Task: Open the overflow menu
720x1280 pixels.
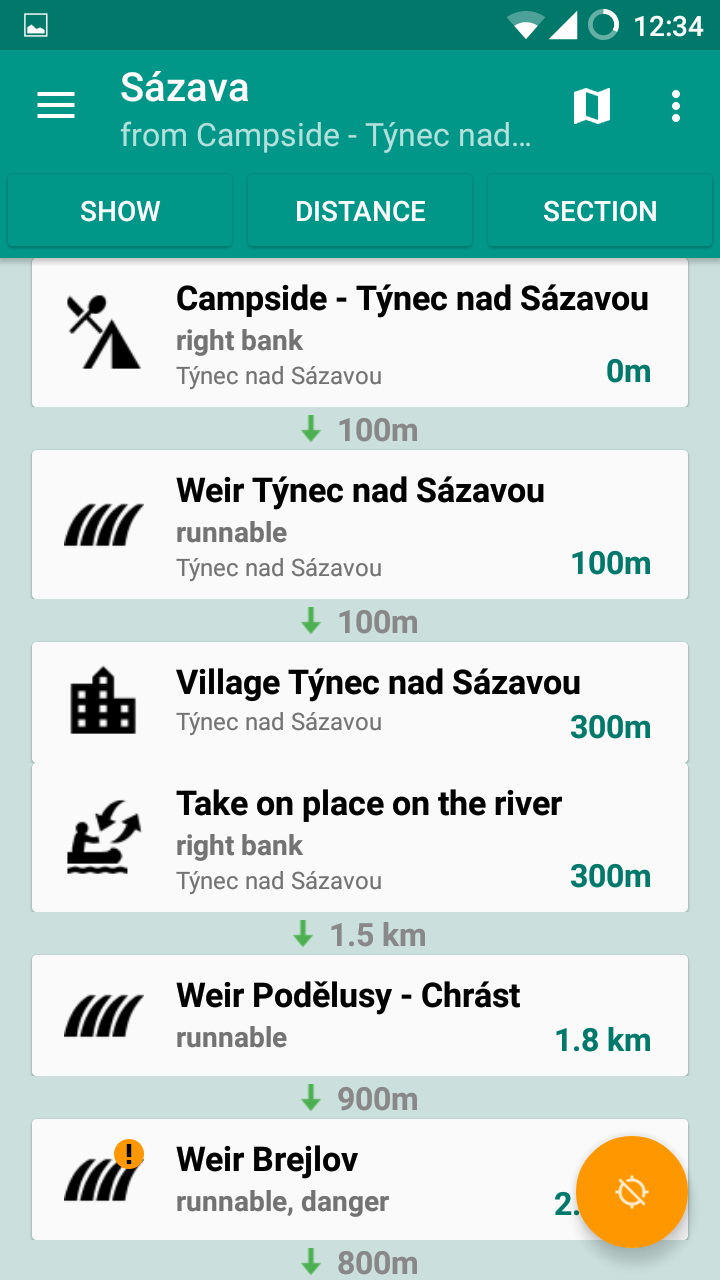Action: 676,106
